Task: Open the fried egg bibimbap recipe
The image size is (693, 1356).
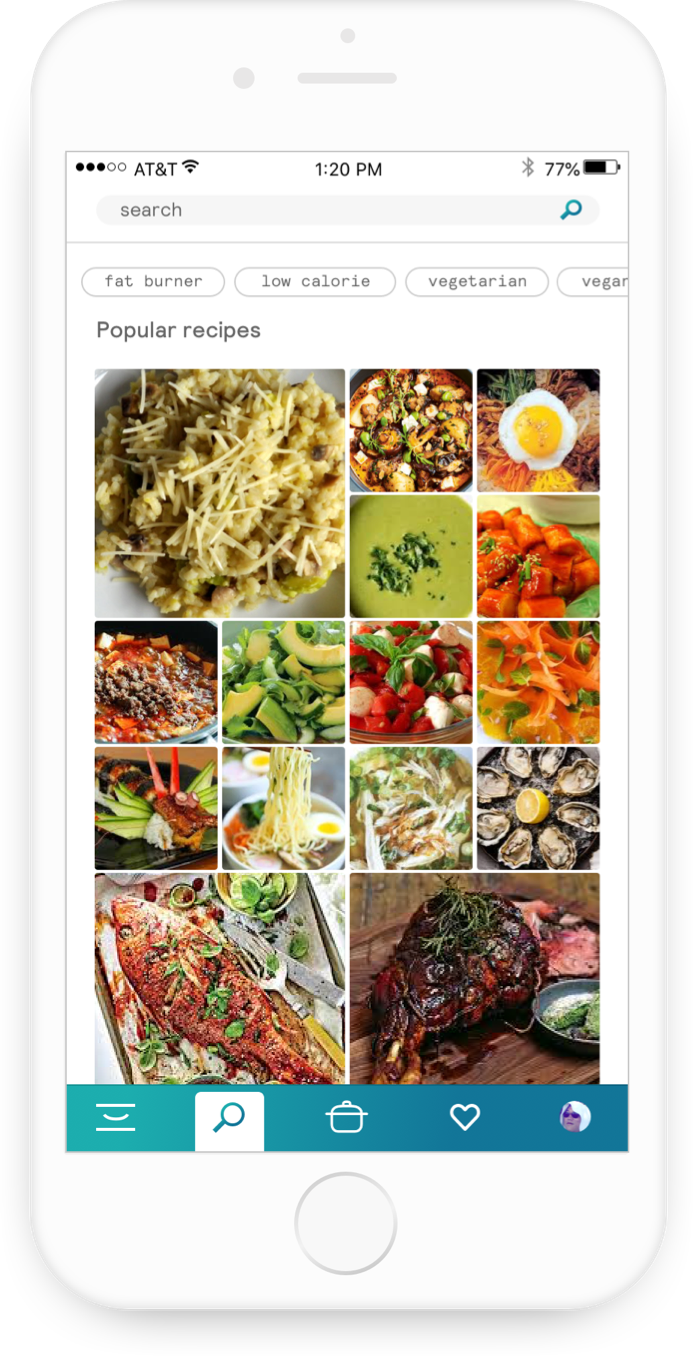Action: [x=538, y=430]
